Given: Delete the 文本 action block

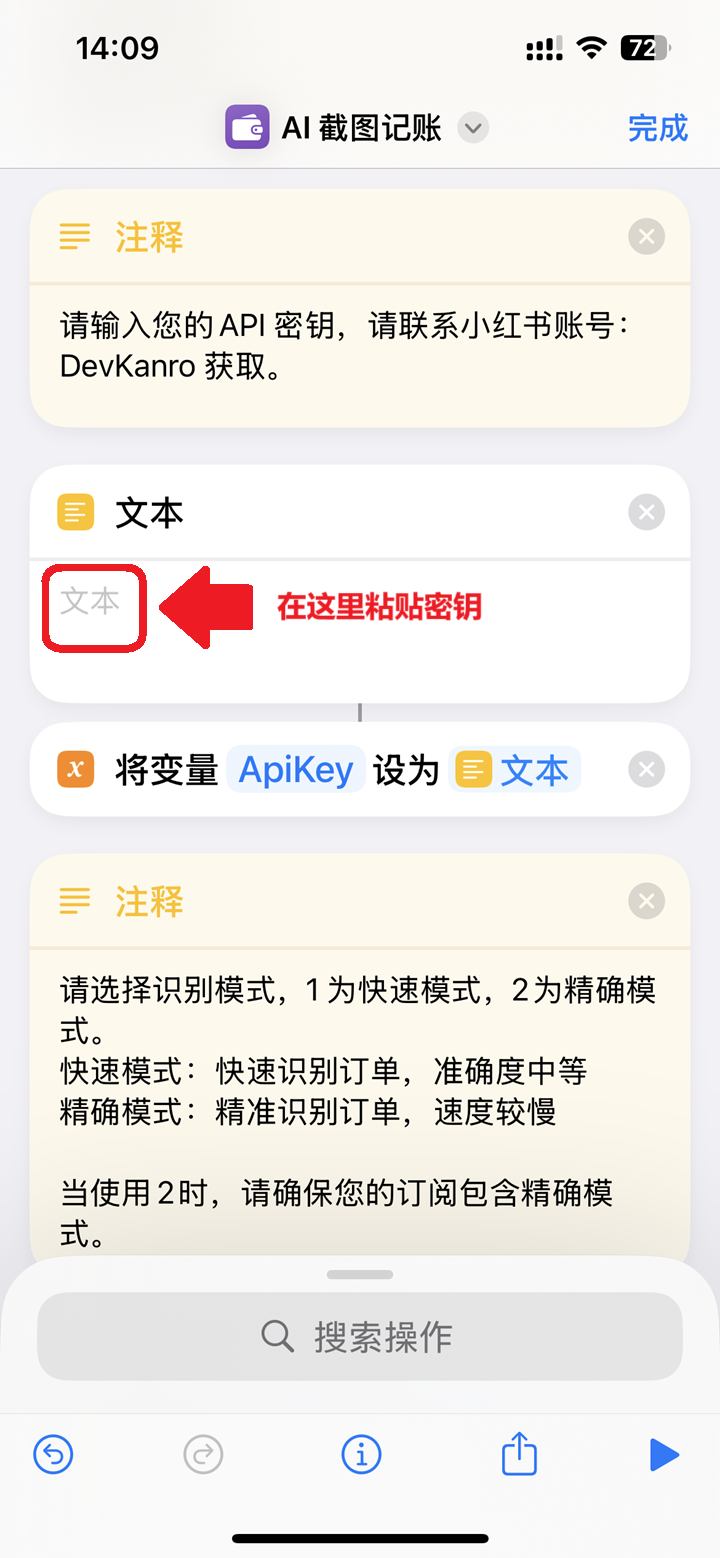Looking at the screenshot, I should pyautogui.click(x=646, y=513).
